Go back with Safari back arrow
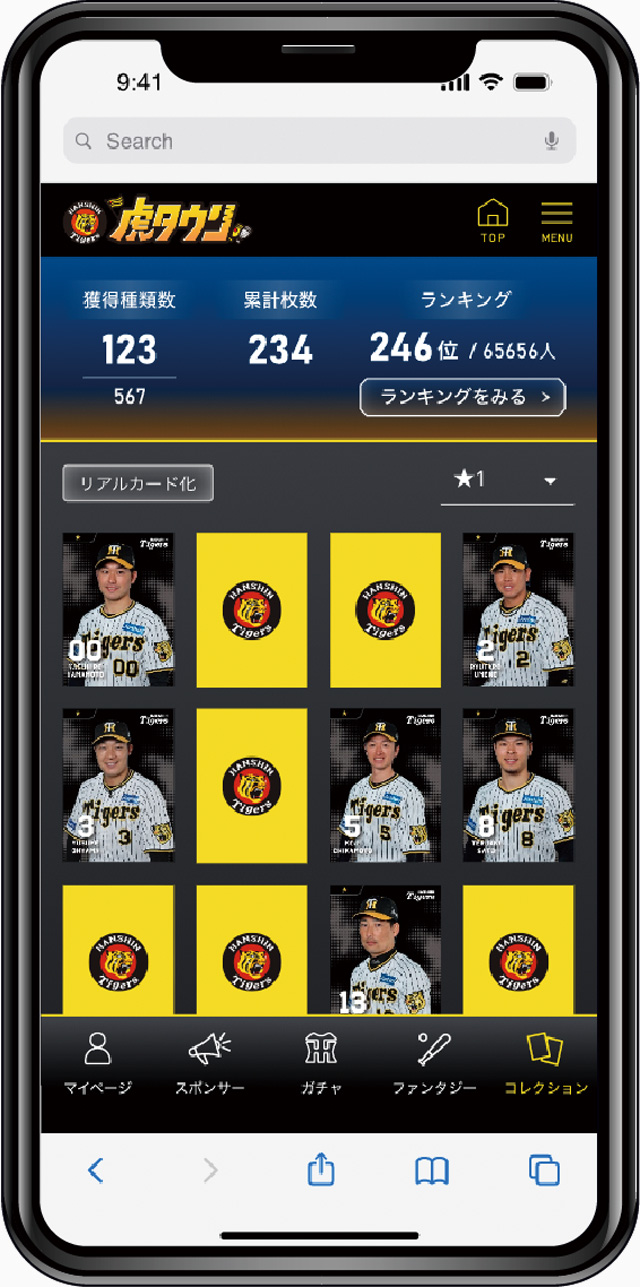 96,1169
